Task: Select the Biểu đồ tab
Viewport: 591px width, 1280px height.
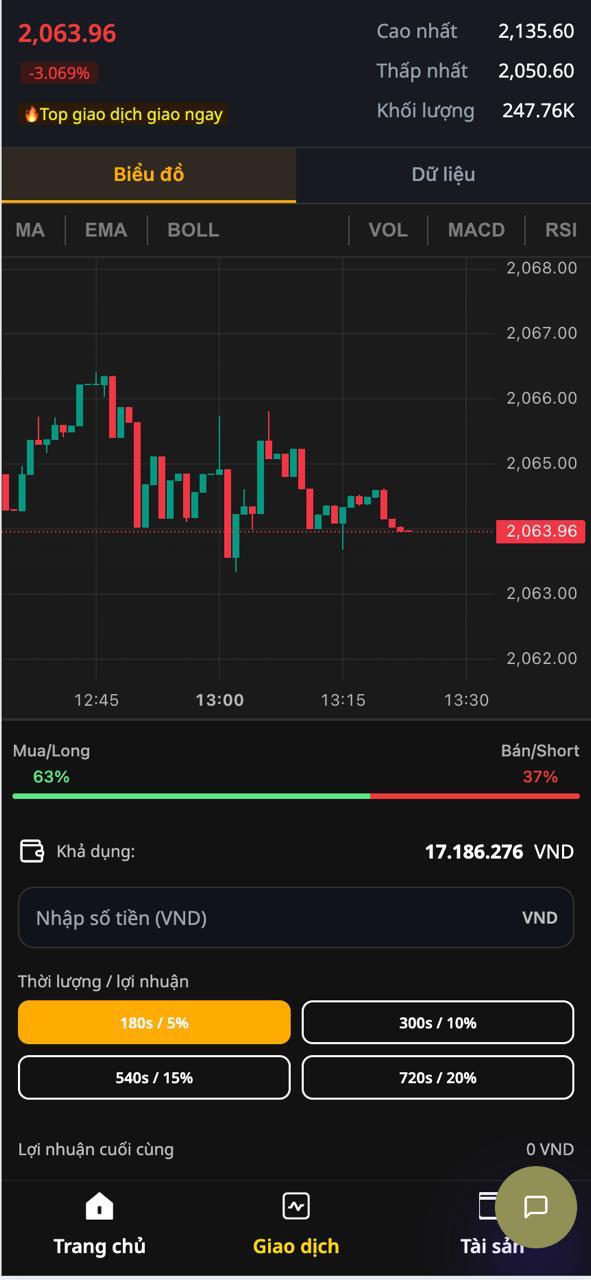Action: (148, 175)
